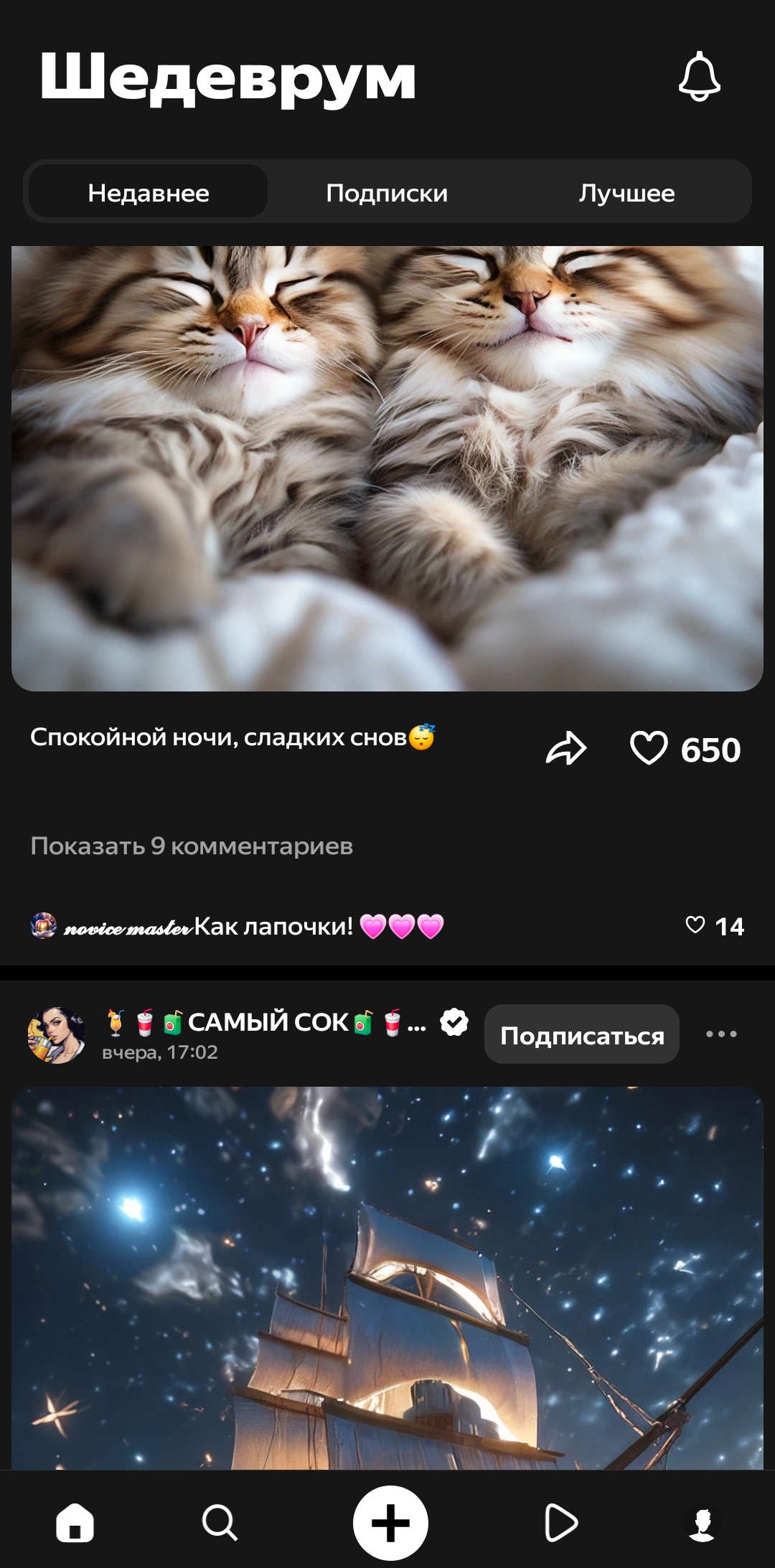Go to the home feed tab
The image size is (775, 1568).
point(75,1522)
